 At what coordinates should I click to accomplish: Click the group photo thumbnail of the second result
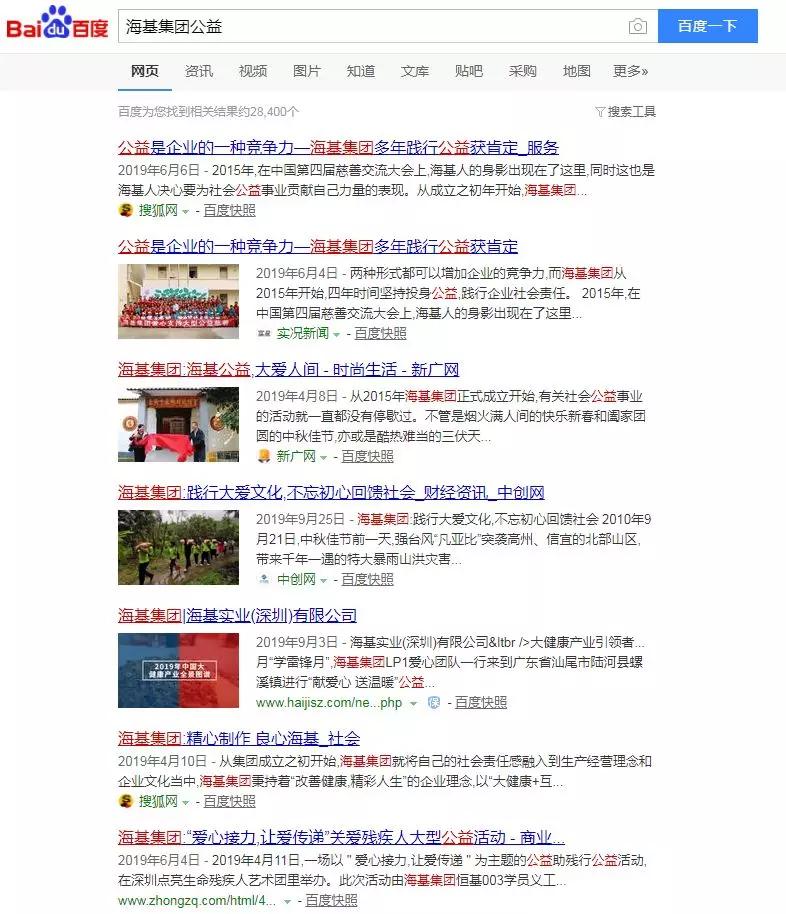[x=177, y=299]
